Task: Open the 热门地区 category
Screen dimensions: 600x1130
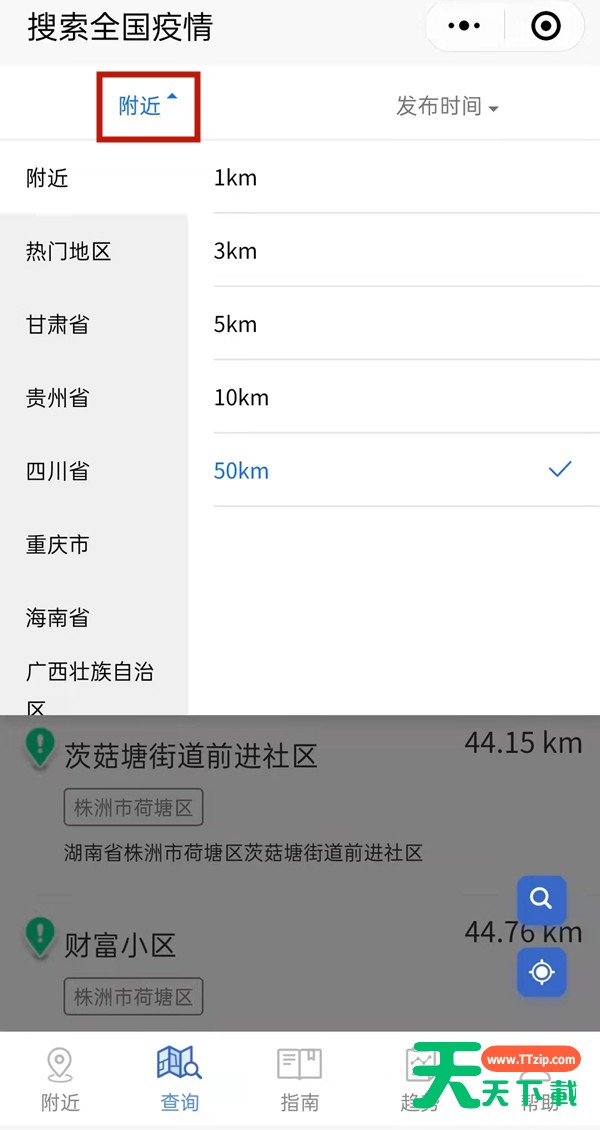Action: pos(94,252)
